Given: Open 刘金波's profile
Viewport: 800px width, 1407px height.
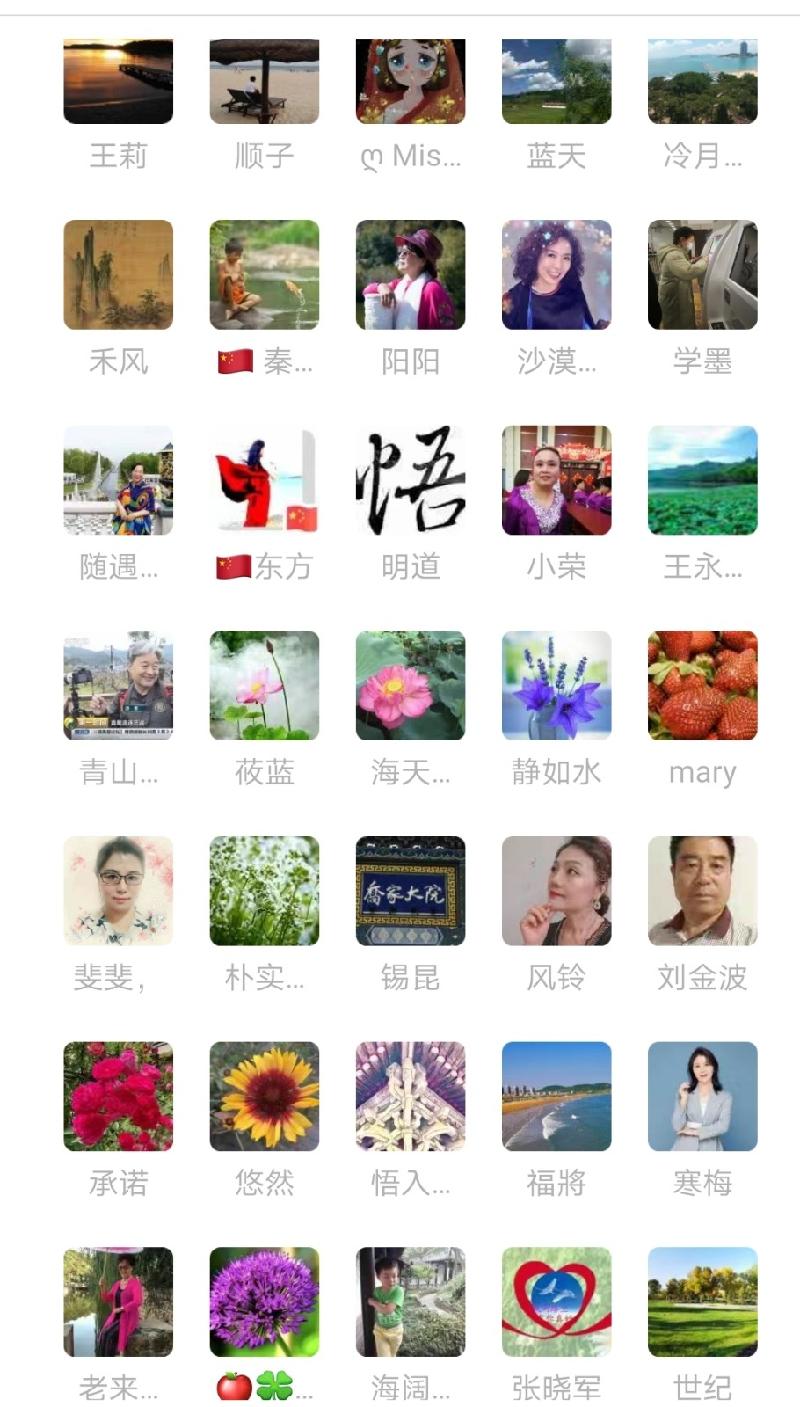Looking at the screenshot, I should coord(702,890).
